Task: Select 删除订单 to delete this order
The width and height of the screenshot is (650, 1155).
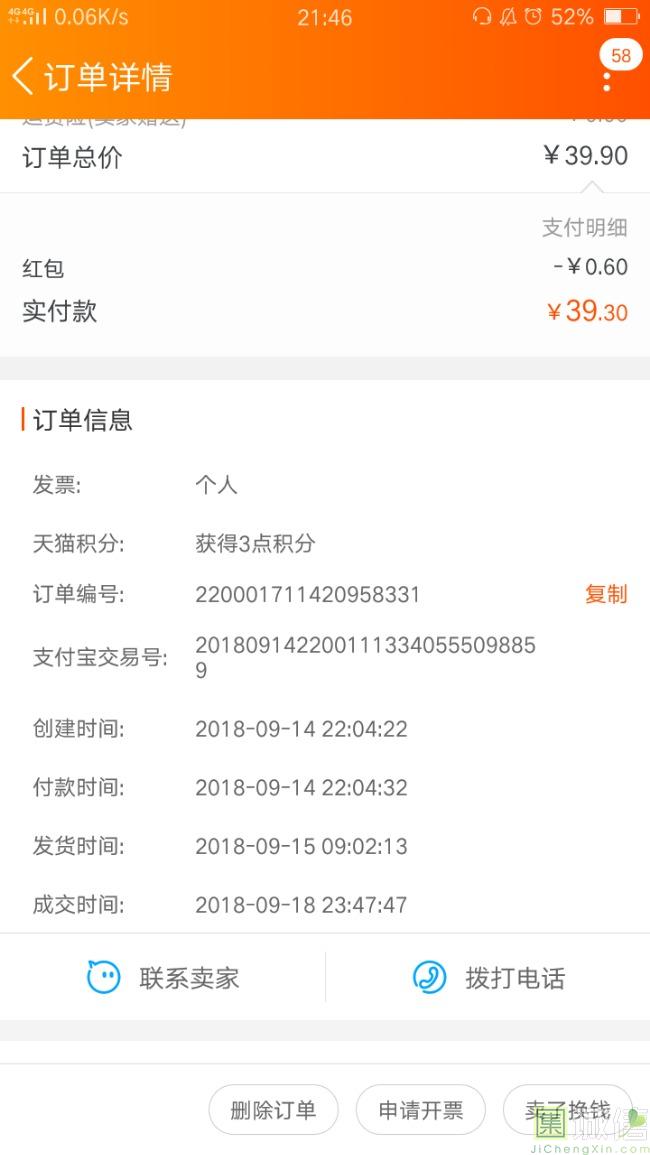Action: (273, 1110)
